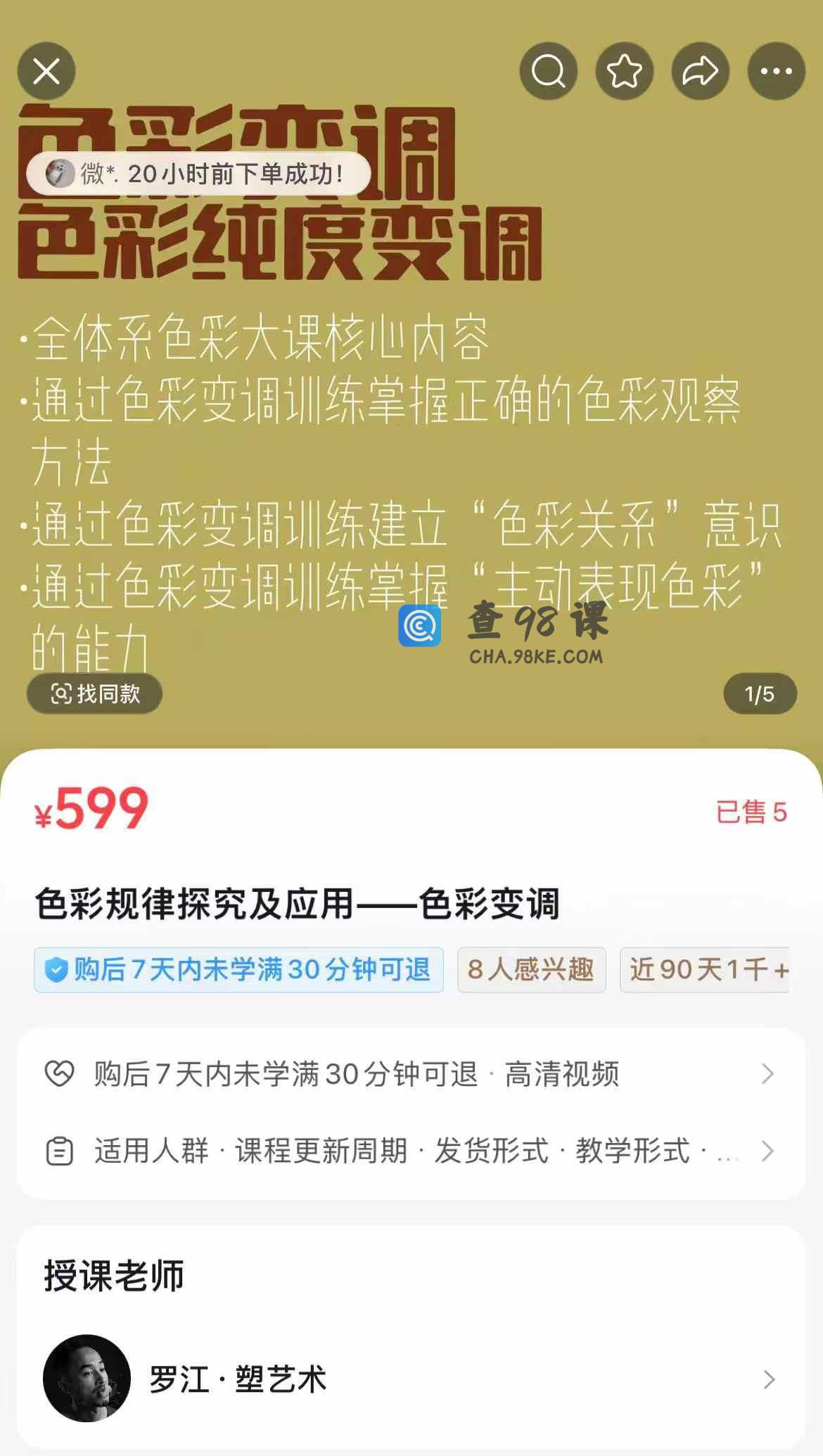Open the three-dot overflow menu
Viewport: 823px width, 1456px height.
[776, 71]
